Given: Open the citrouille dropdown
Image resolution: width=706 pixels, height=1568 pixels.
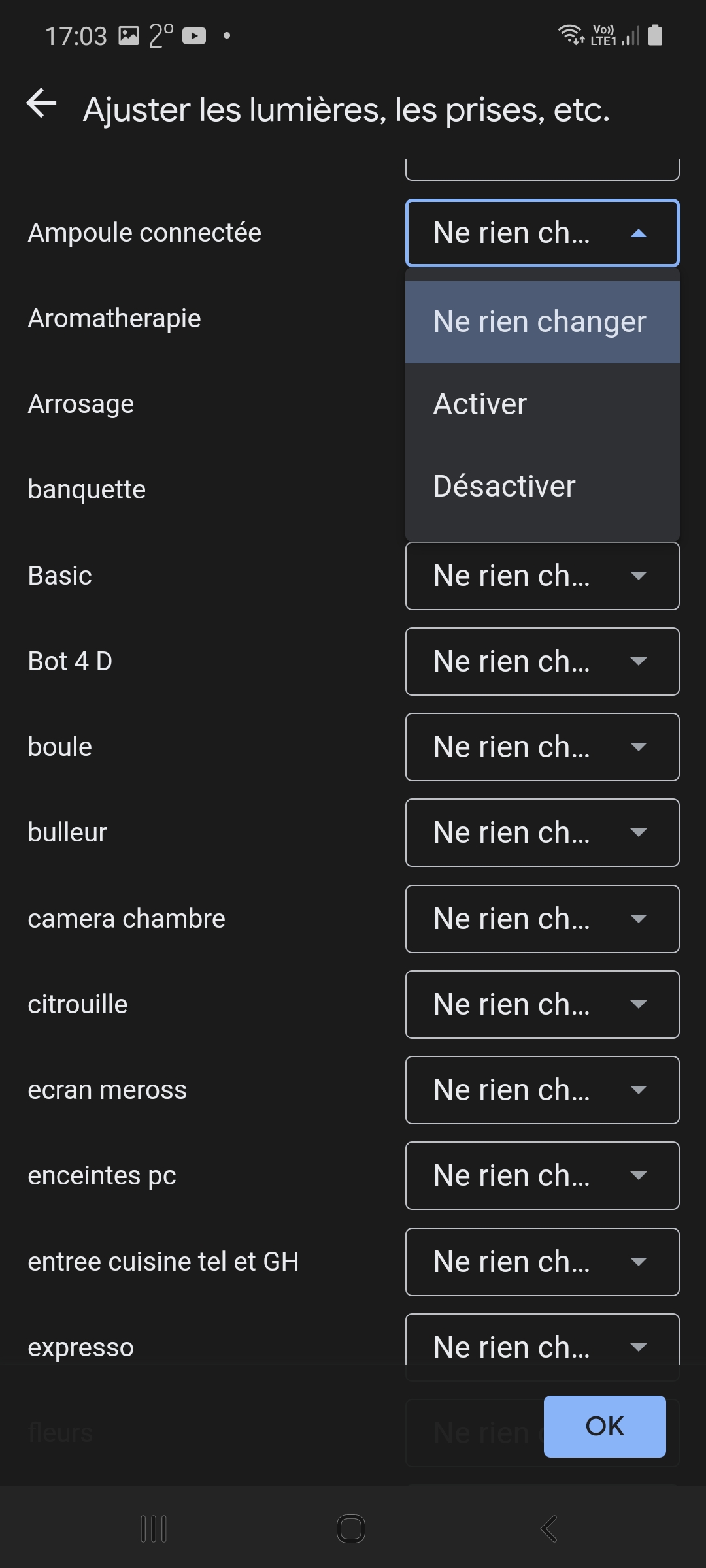Looking at the screenshot, I should pos(543,1005).
